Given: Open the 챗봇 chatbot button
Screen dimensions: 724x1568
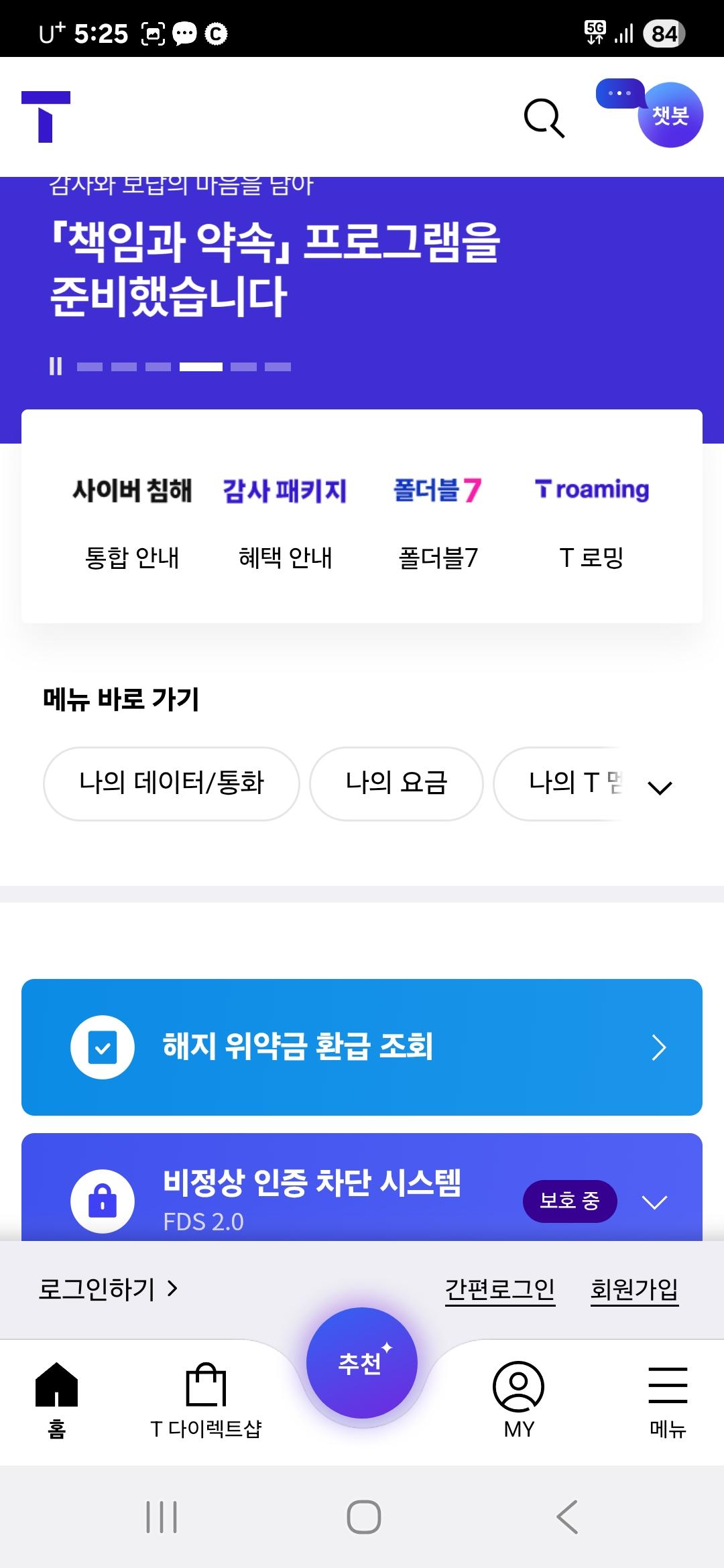Looking at the screenshot, I should click(670, 116).
